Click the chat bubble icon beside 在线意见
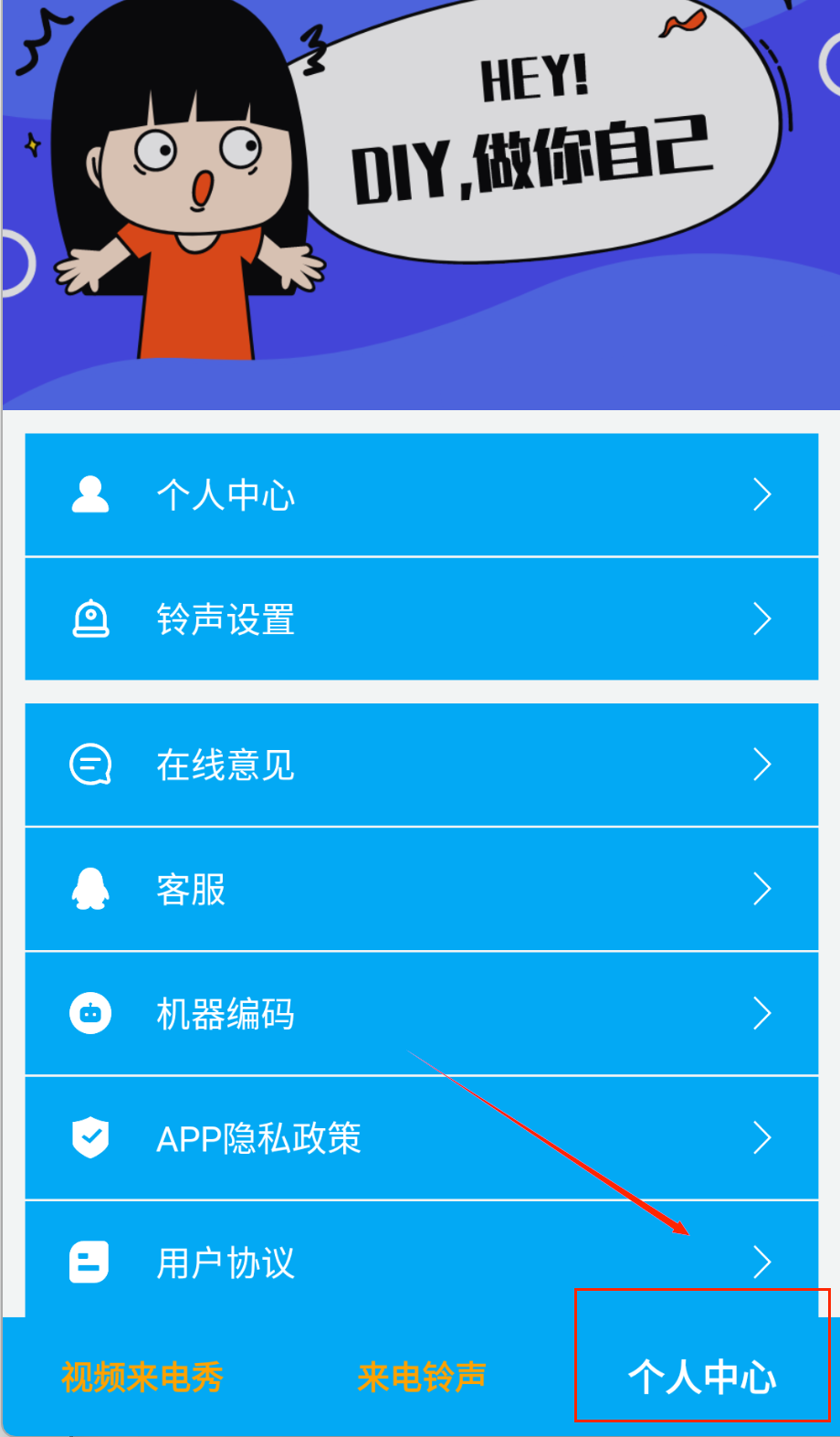The width and height of the screenshot is (840, 1437). [x=89, y=766]
